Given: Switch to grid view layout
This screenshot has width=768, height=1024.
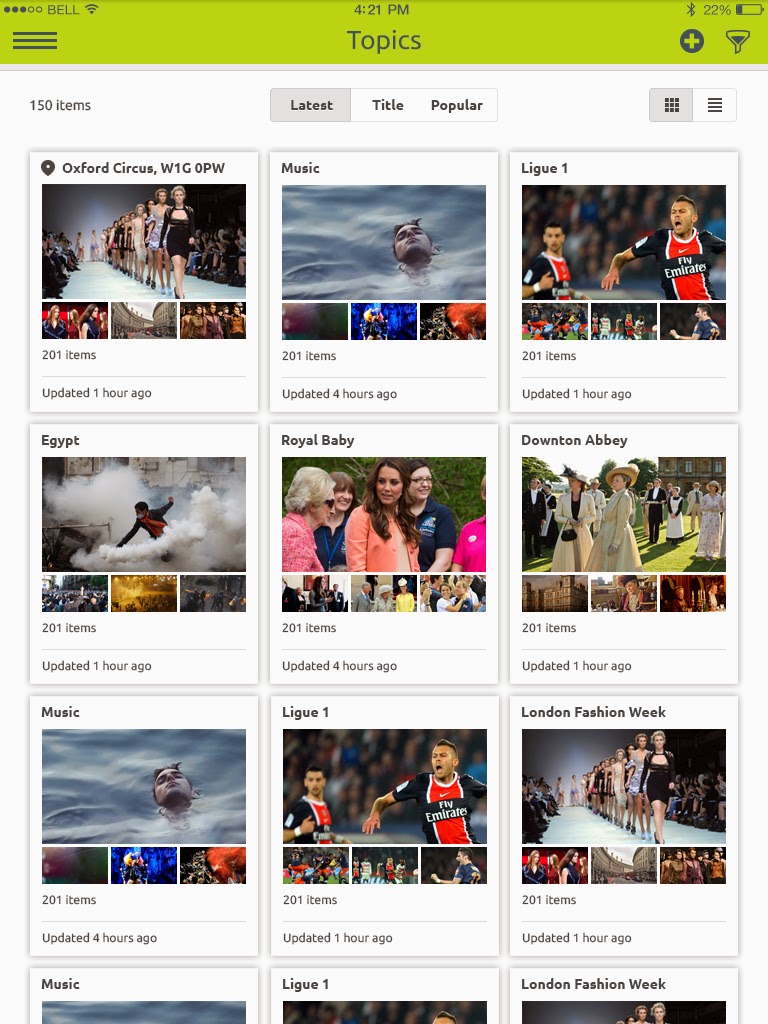Looking at the screenshot, I should coord(672,105).
